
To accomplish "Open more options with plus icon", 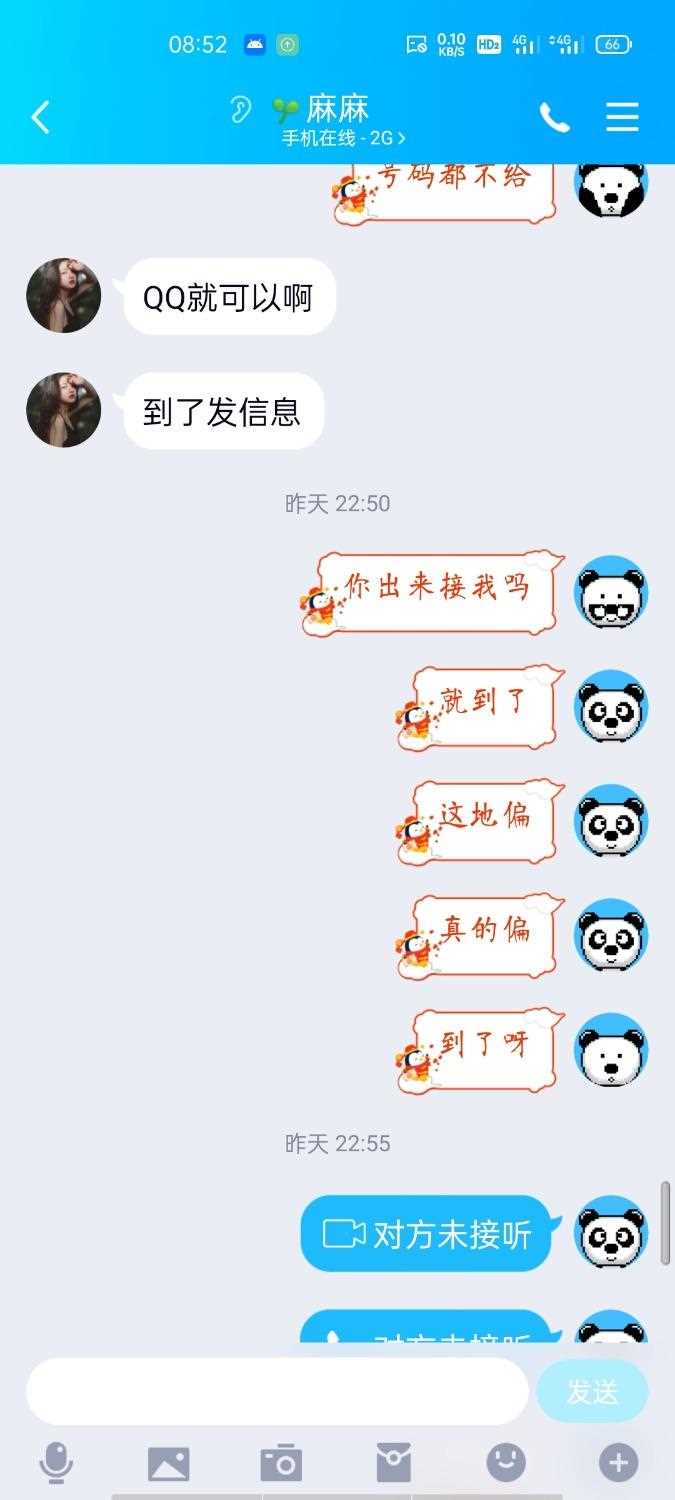I will pos(618,1463).
